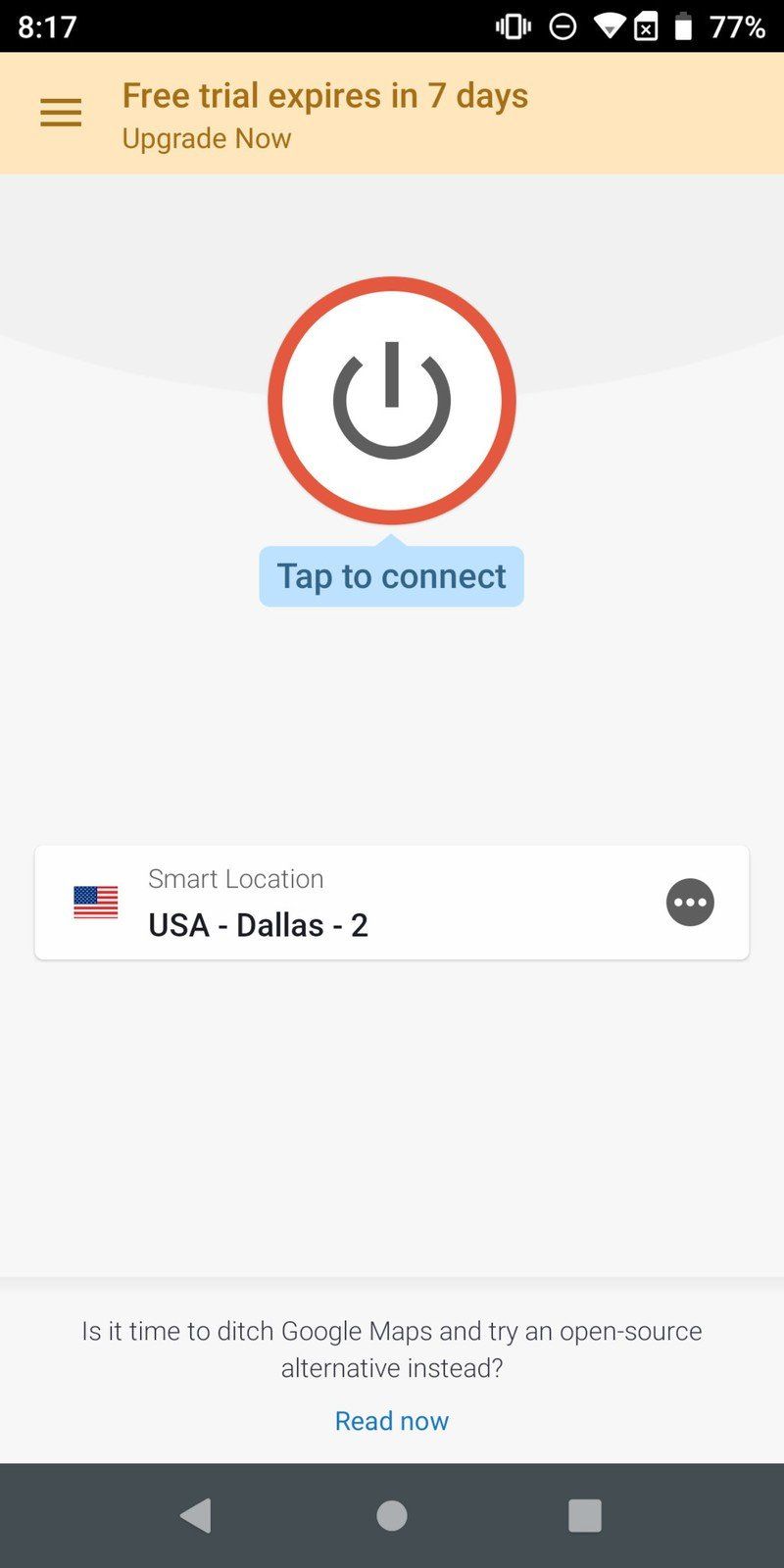Tap the 'Free trial expires' banner
784x1568 pixels.
click(x=325, y=95)
